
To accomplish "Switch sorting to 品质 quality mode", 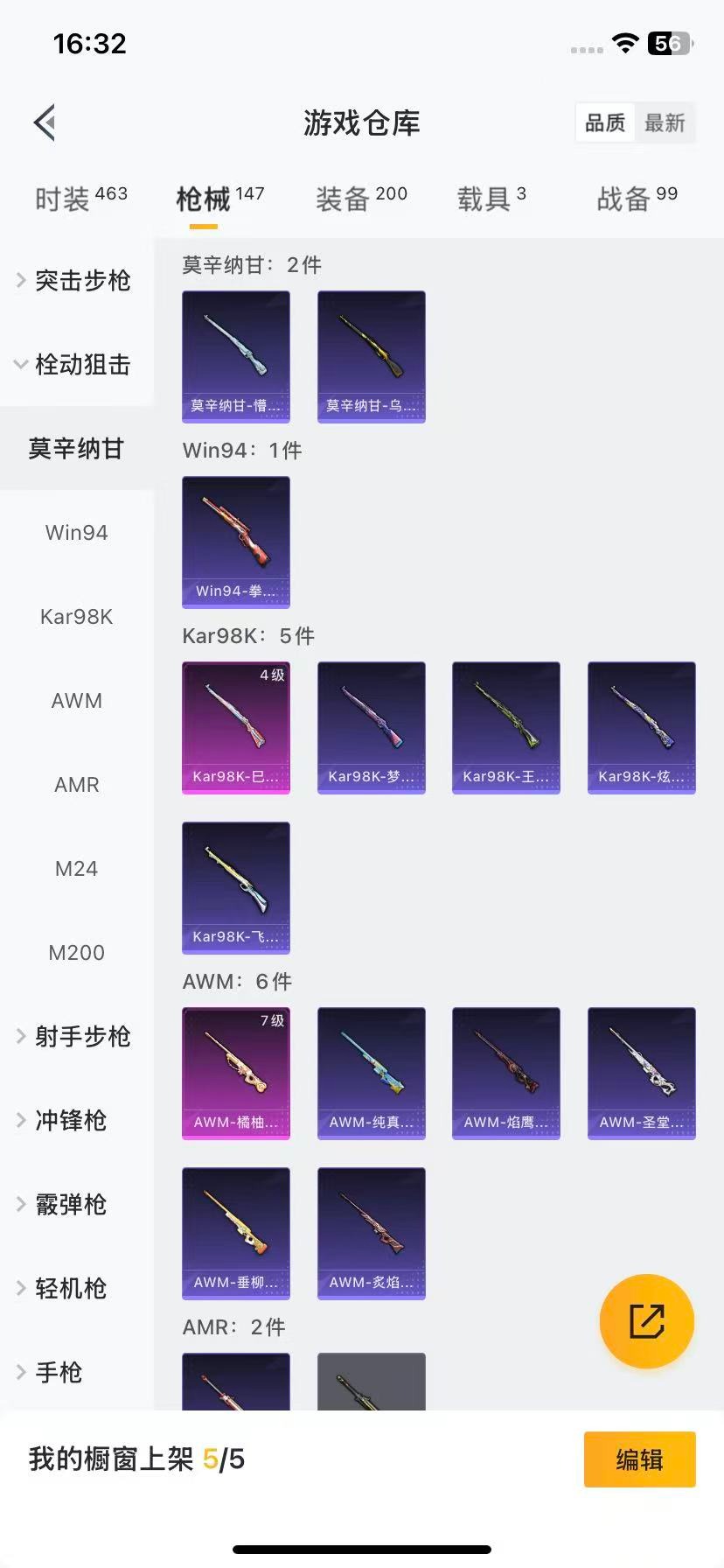I will (604, 122).
